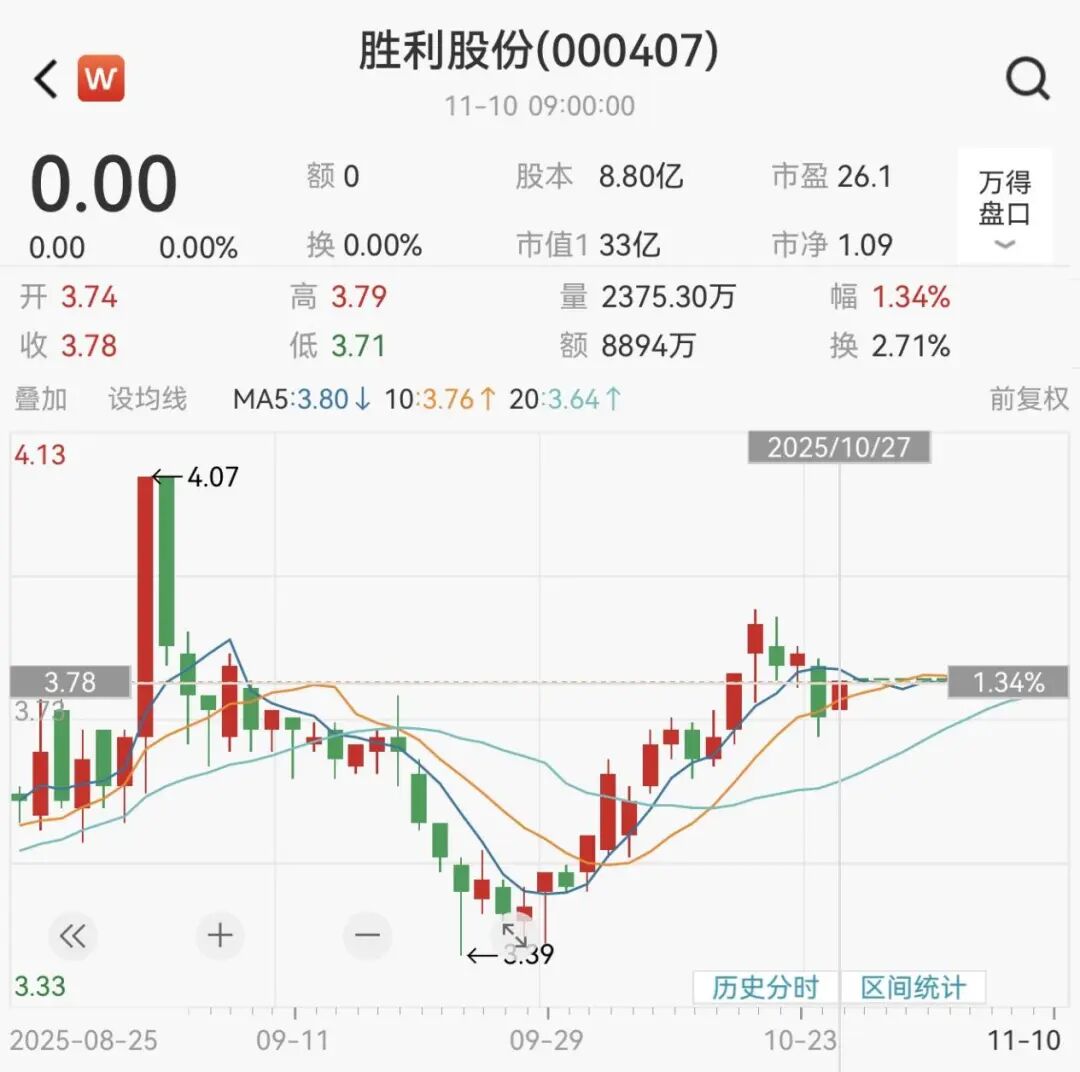
Task: Tap 叠加 to overlay another stock
Action: pyautogui.click(x=41, y=399)
